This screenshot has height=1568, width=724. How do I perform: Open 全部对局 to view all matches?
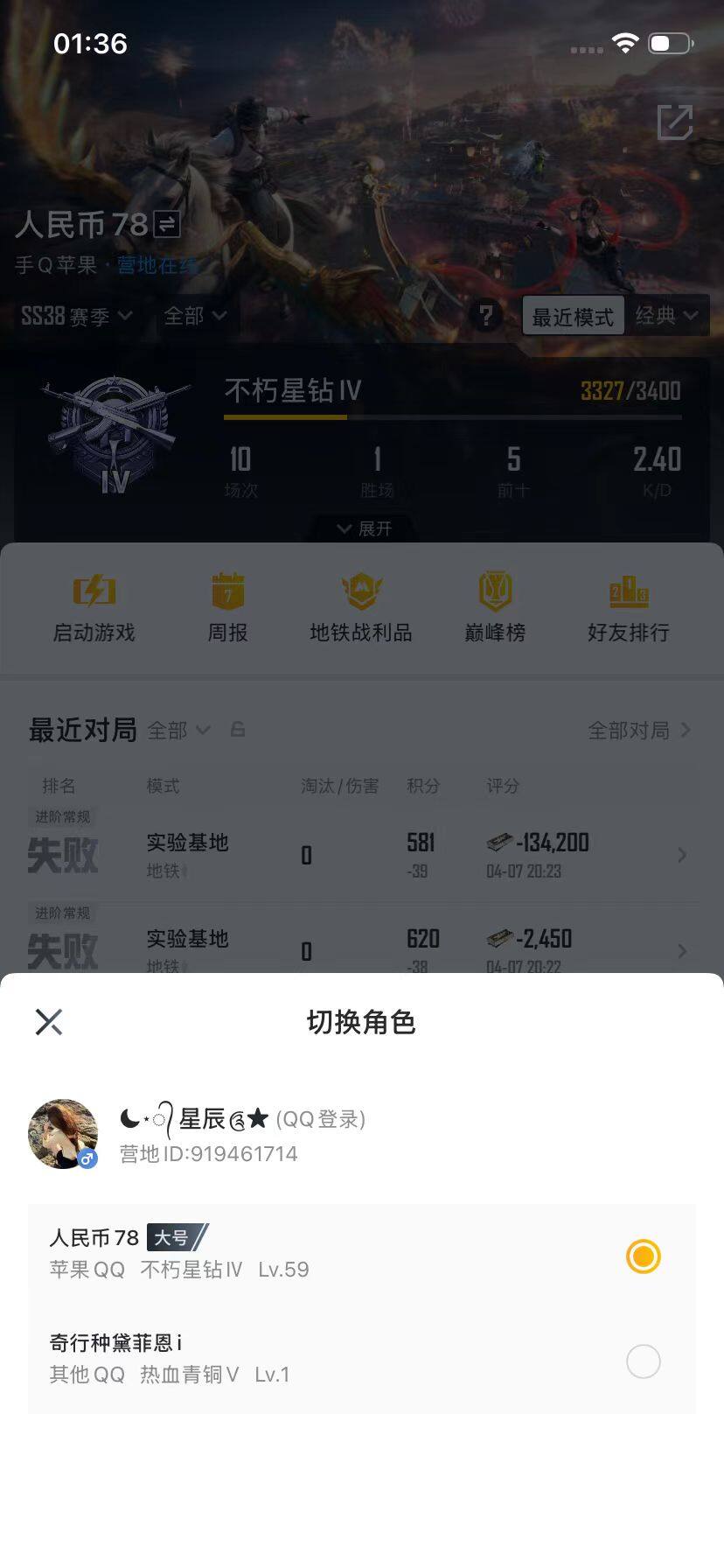coord(628,729)
